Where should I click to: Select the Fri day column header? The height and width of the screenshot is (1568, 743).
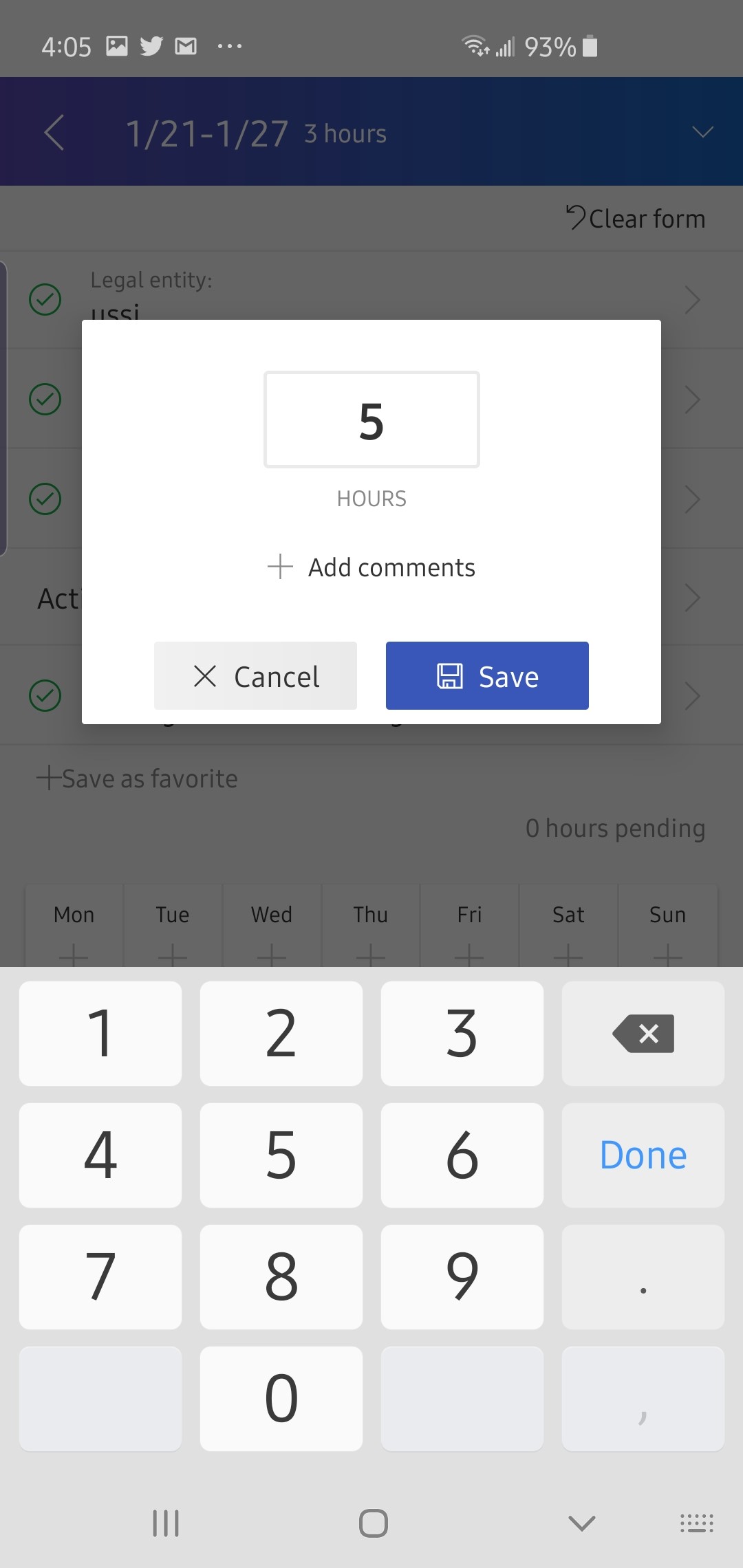(469, 915)
